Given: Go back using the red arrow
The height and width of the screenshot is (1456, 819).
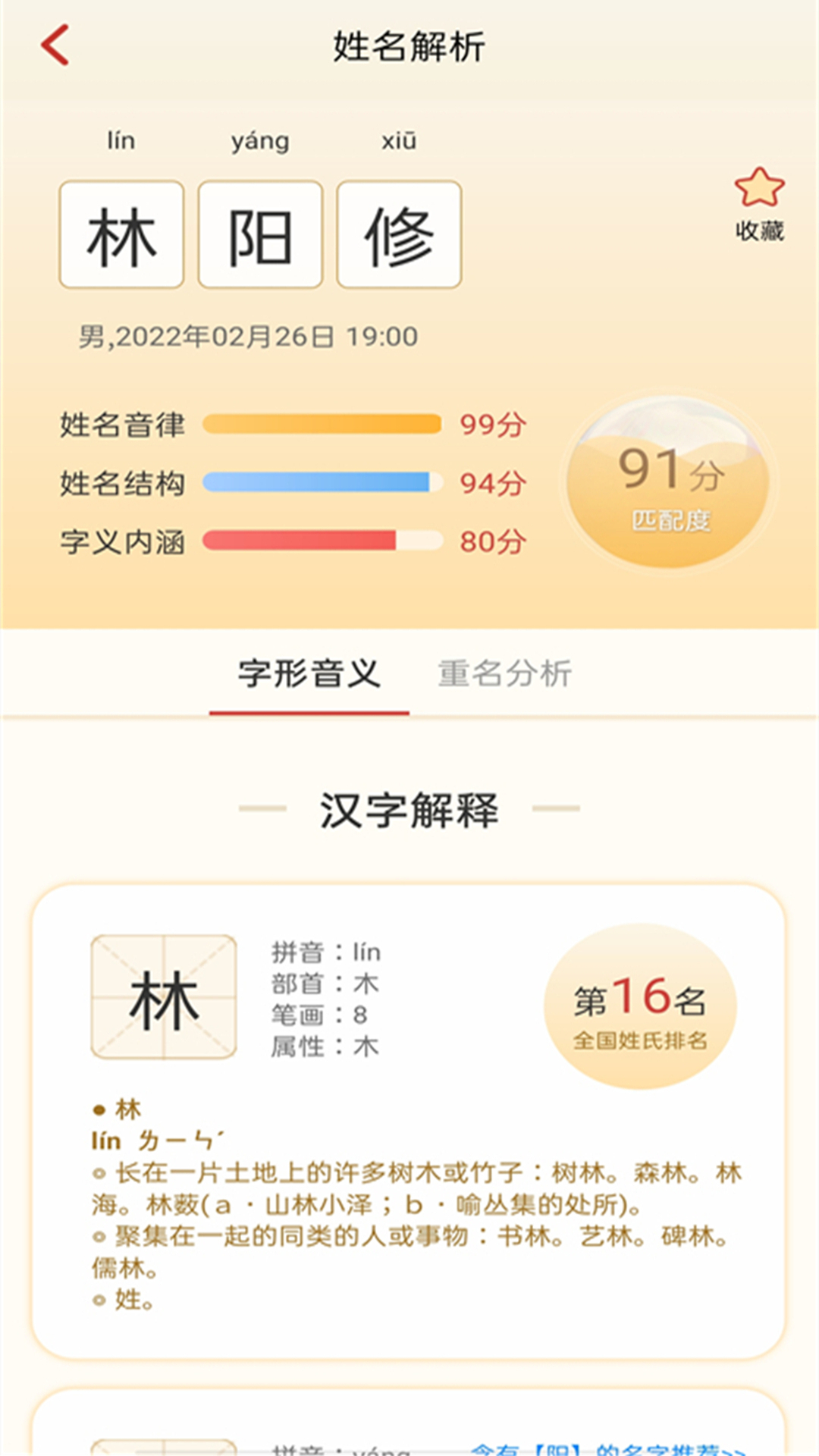Looking at the screenshot, I should [x=55, y=45].
